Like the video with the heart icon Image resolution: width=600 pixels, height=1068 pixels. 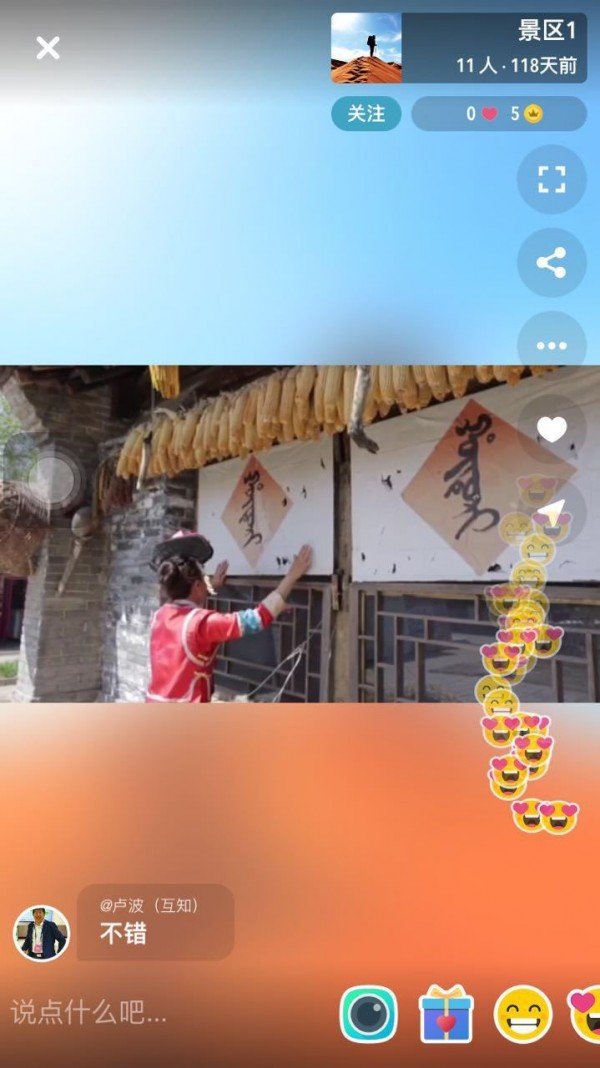point(551,429)
